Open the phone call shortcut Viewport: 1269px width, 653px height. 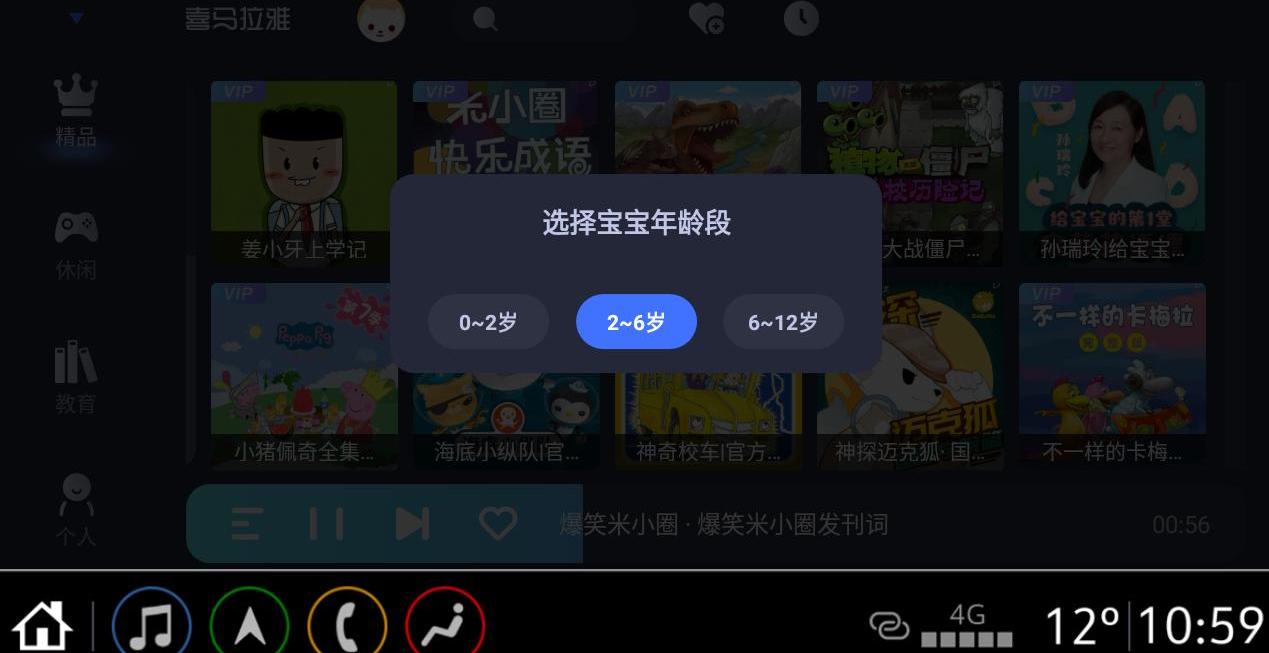click(347, 625)
